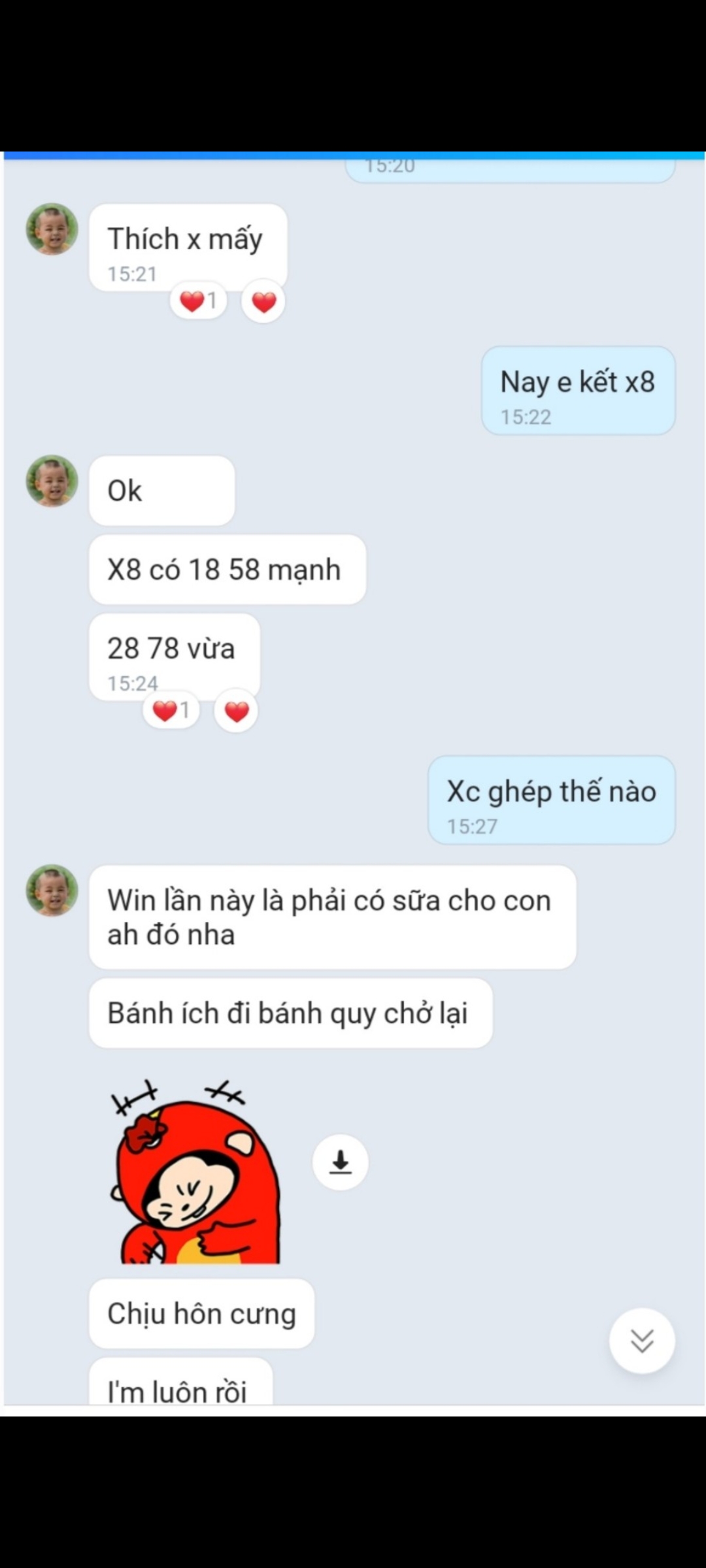
Task: Open the red monkey sticker
Action: coord(195,1171)
